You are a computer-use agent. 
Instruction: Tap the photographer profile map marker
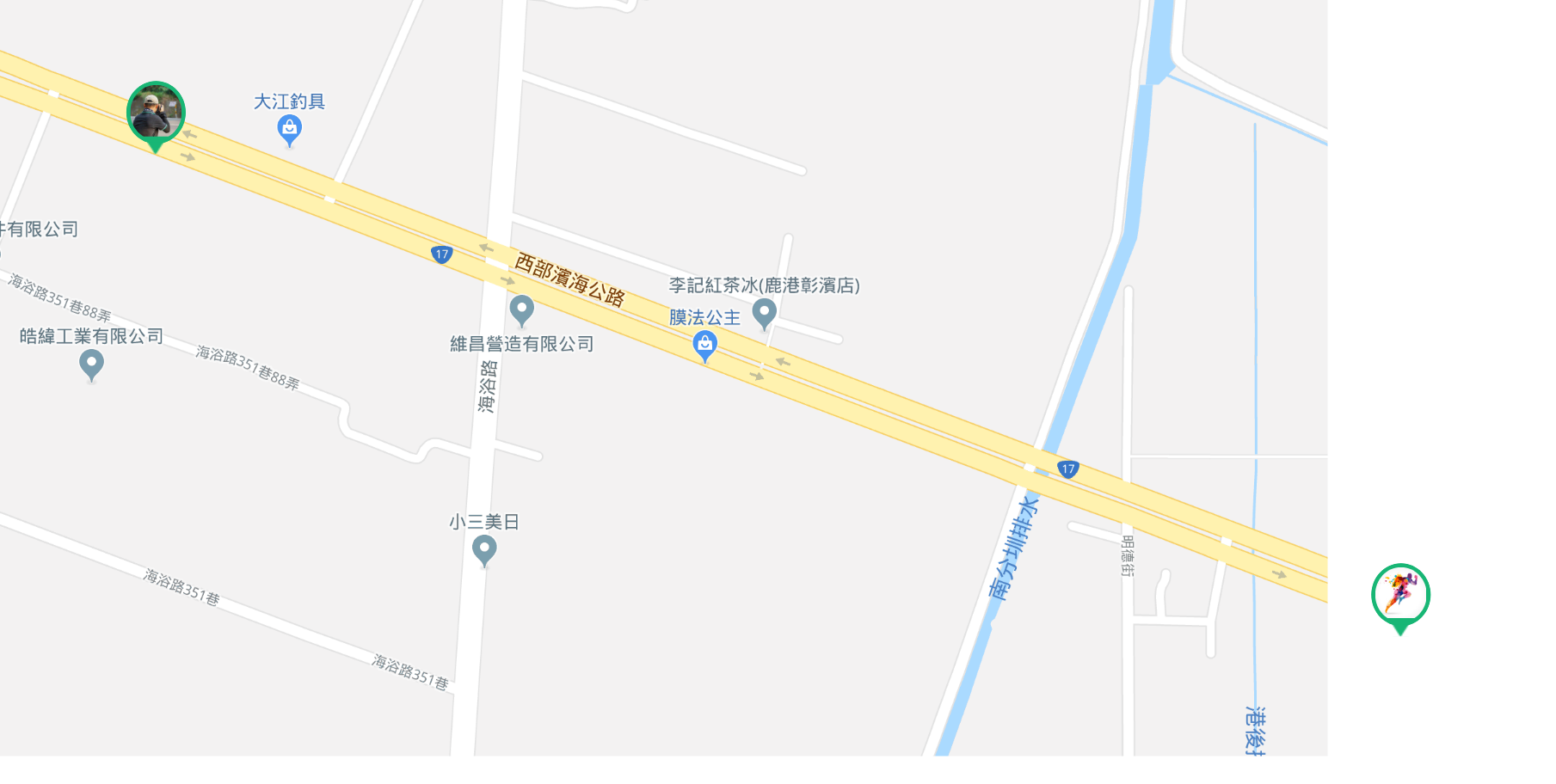tap(156, 113)
